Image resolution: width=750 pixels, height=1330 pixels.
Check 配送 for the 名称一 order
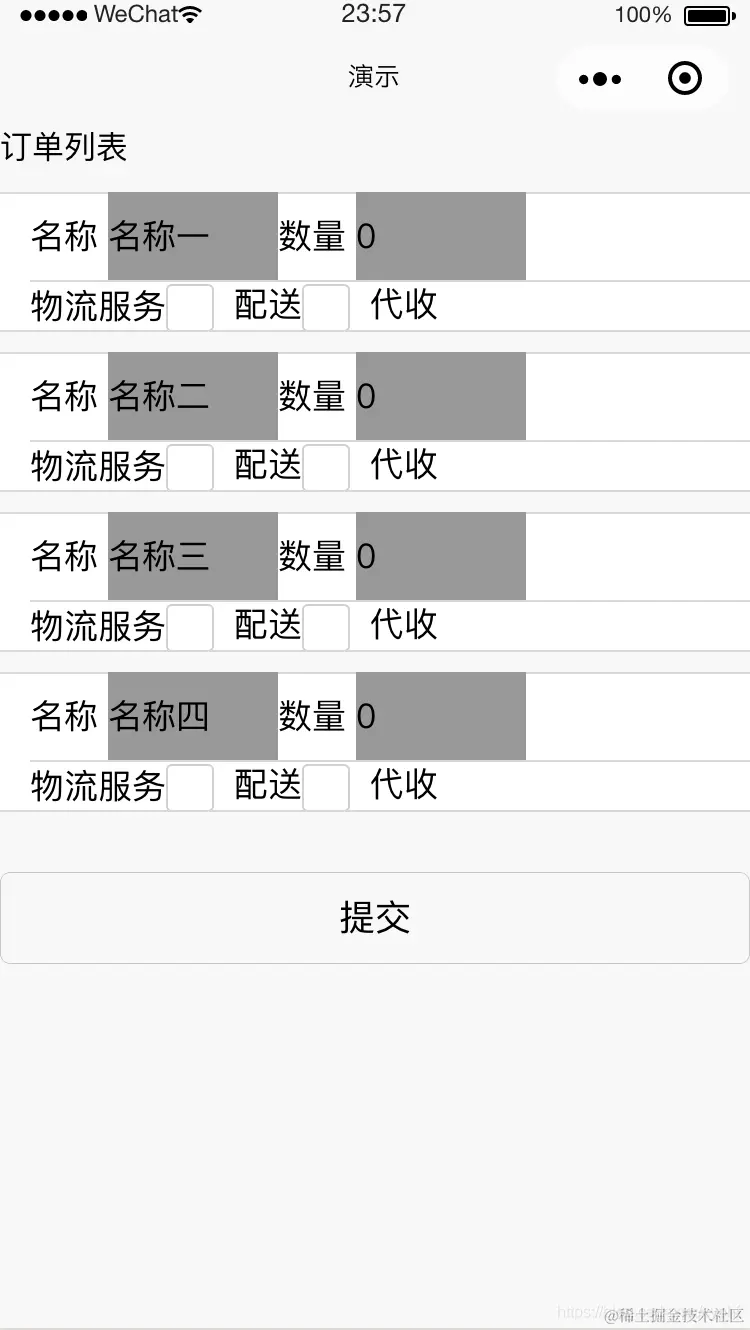[x=190, y=307]
